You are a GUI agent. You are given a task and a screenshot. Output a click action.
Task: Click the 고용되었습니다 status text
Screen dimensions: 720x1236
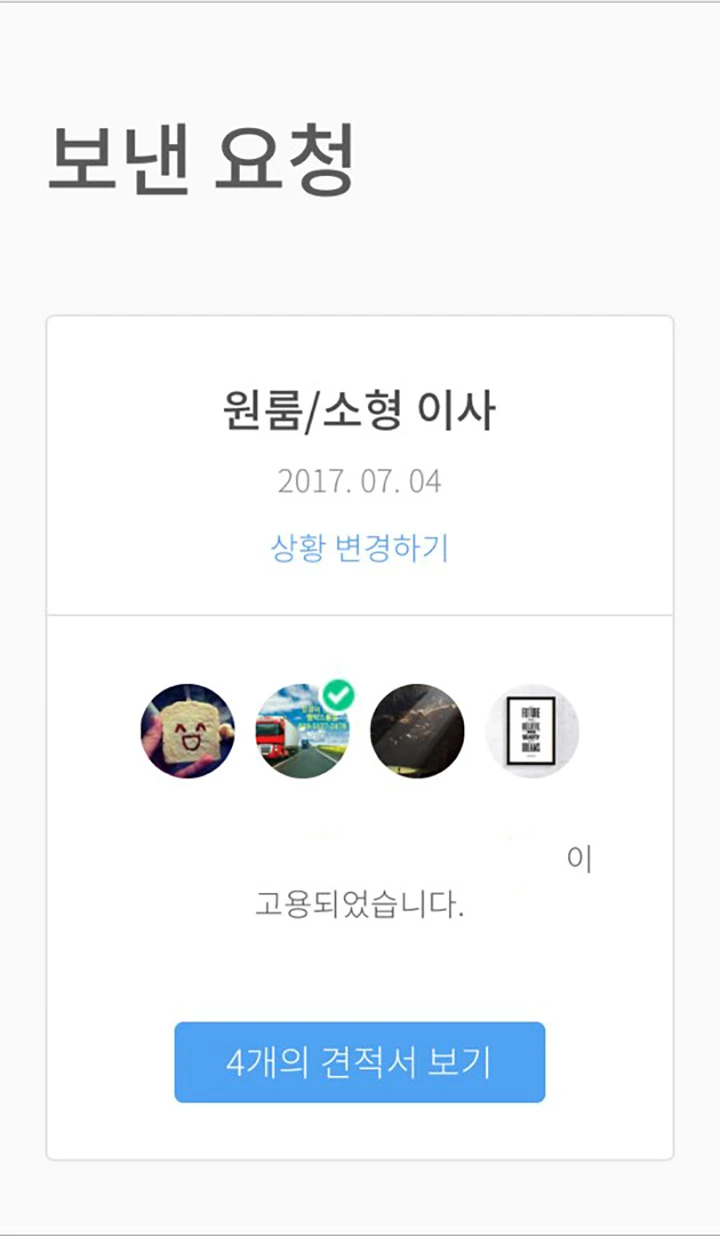[x=360, y=903]
